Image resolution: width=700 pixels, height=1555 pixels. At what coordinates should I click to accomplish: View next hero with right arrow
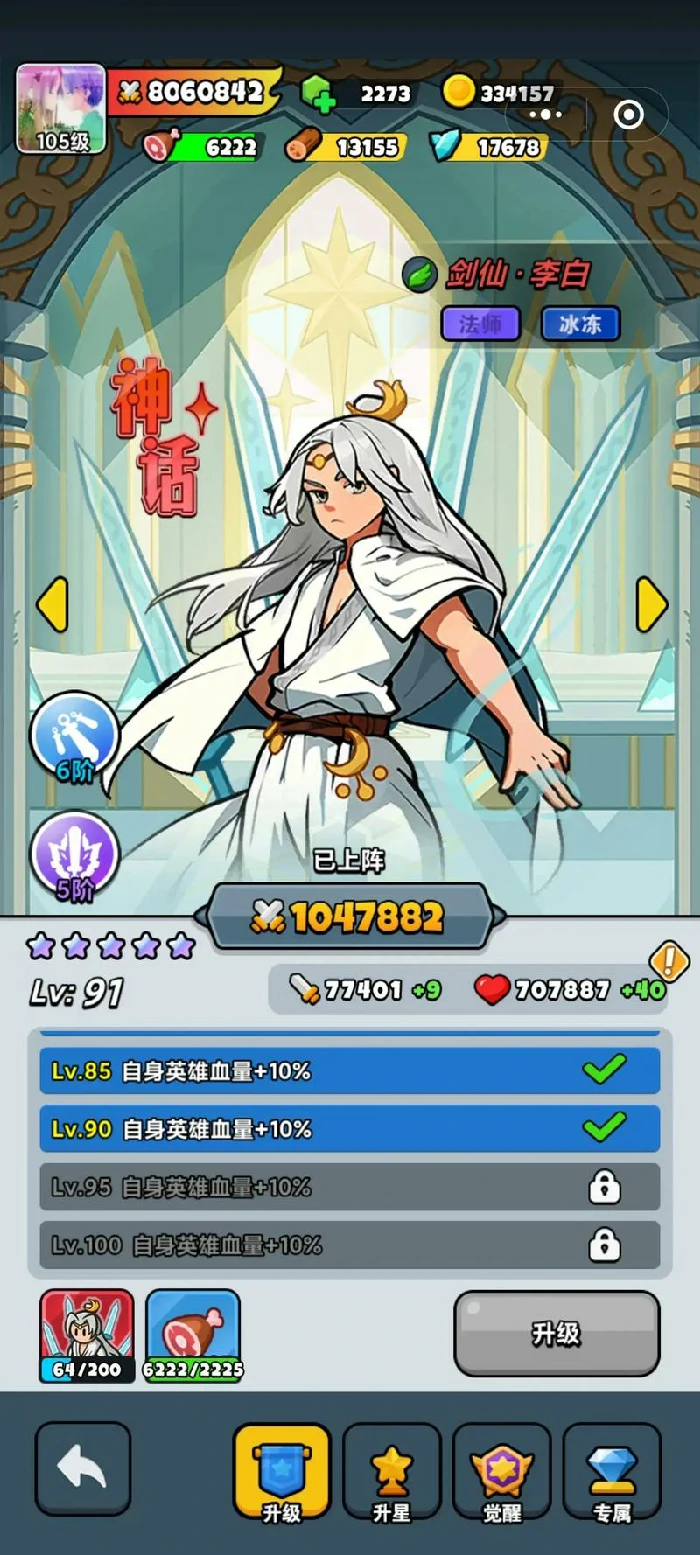tap(652, 604)
